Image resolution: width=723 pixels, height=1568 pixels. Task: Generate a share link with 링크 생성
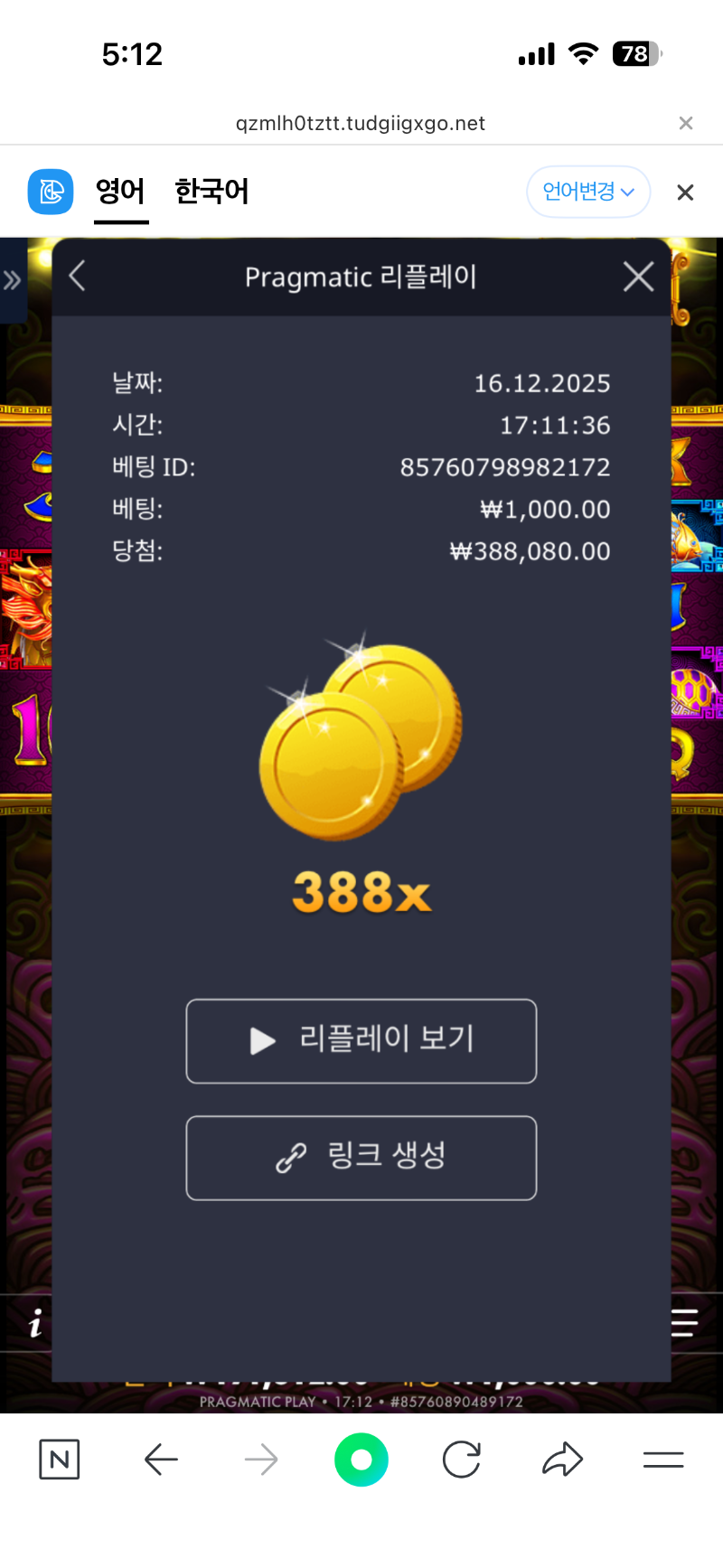tap(361, 1158)
